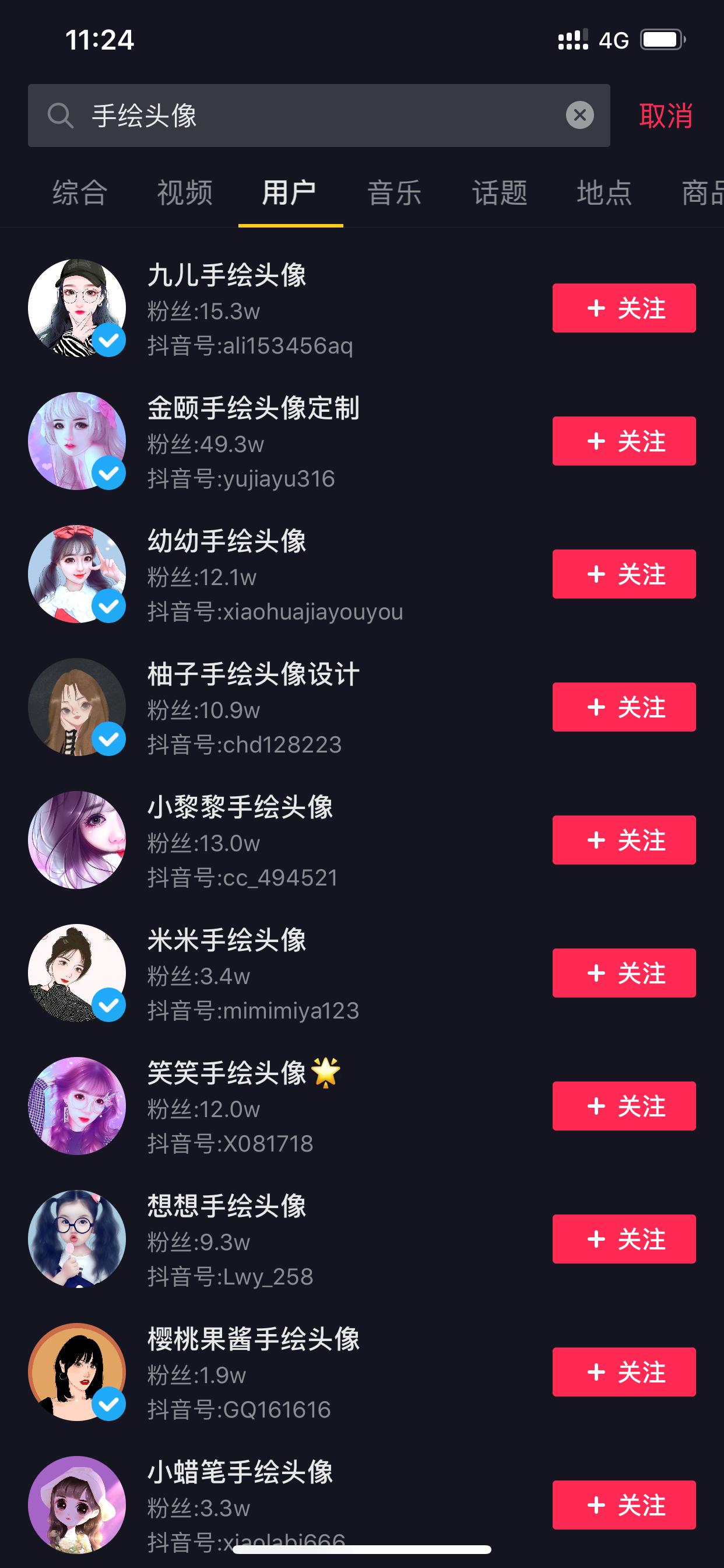Click the verified badge on 九儿手绘头像

110,341
